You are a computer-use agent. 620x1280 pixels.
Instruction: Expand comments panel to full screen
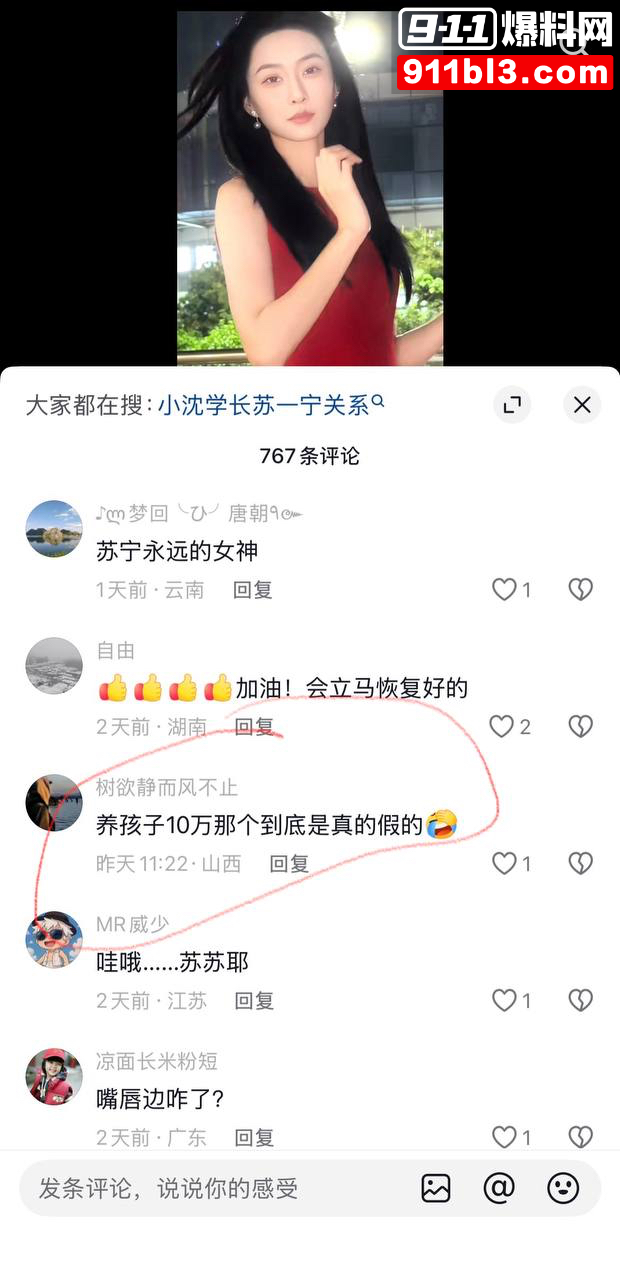point(512,405)
